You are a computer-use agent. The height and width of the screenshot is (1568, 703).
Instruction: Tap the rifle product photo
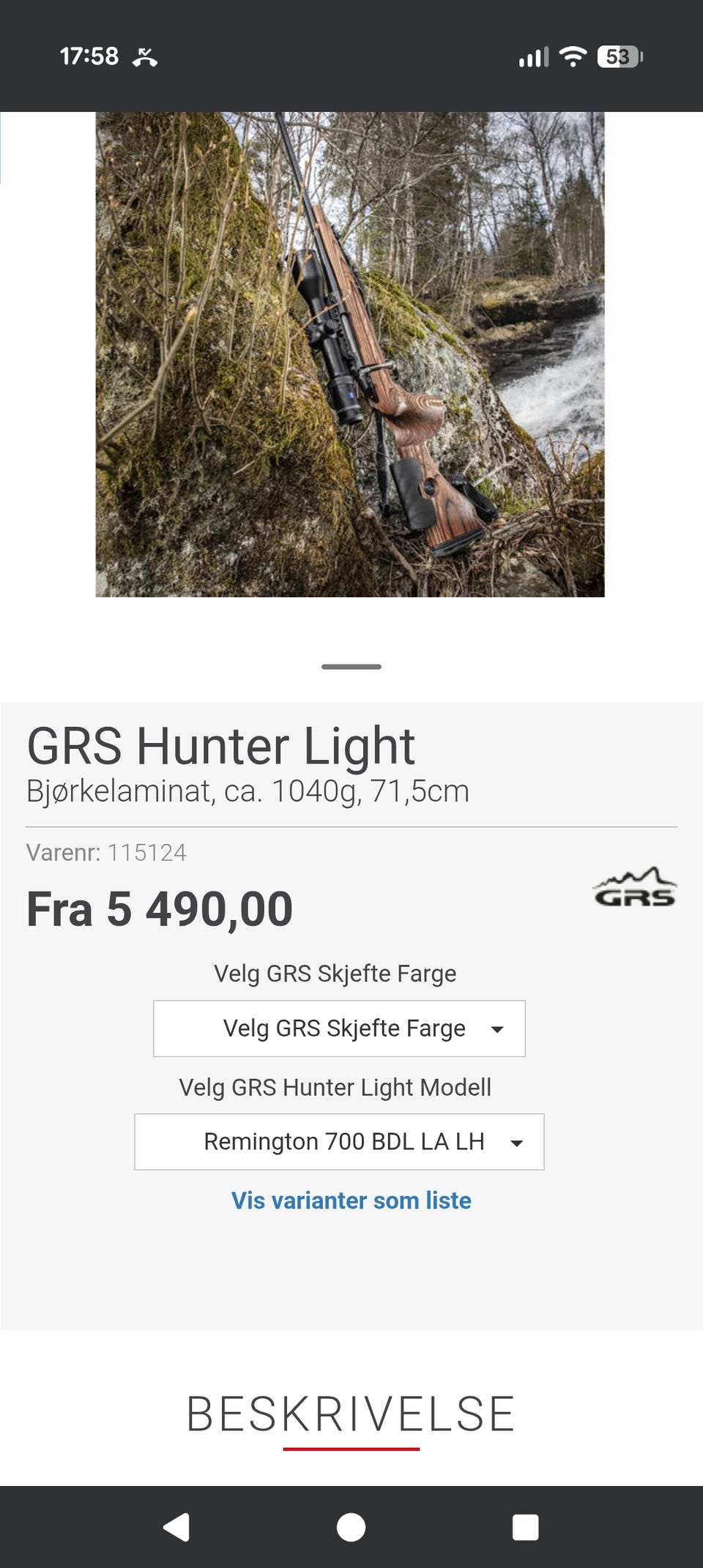pos(351,355)
